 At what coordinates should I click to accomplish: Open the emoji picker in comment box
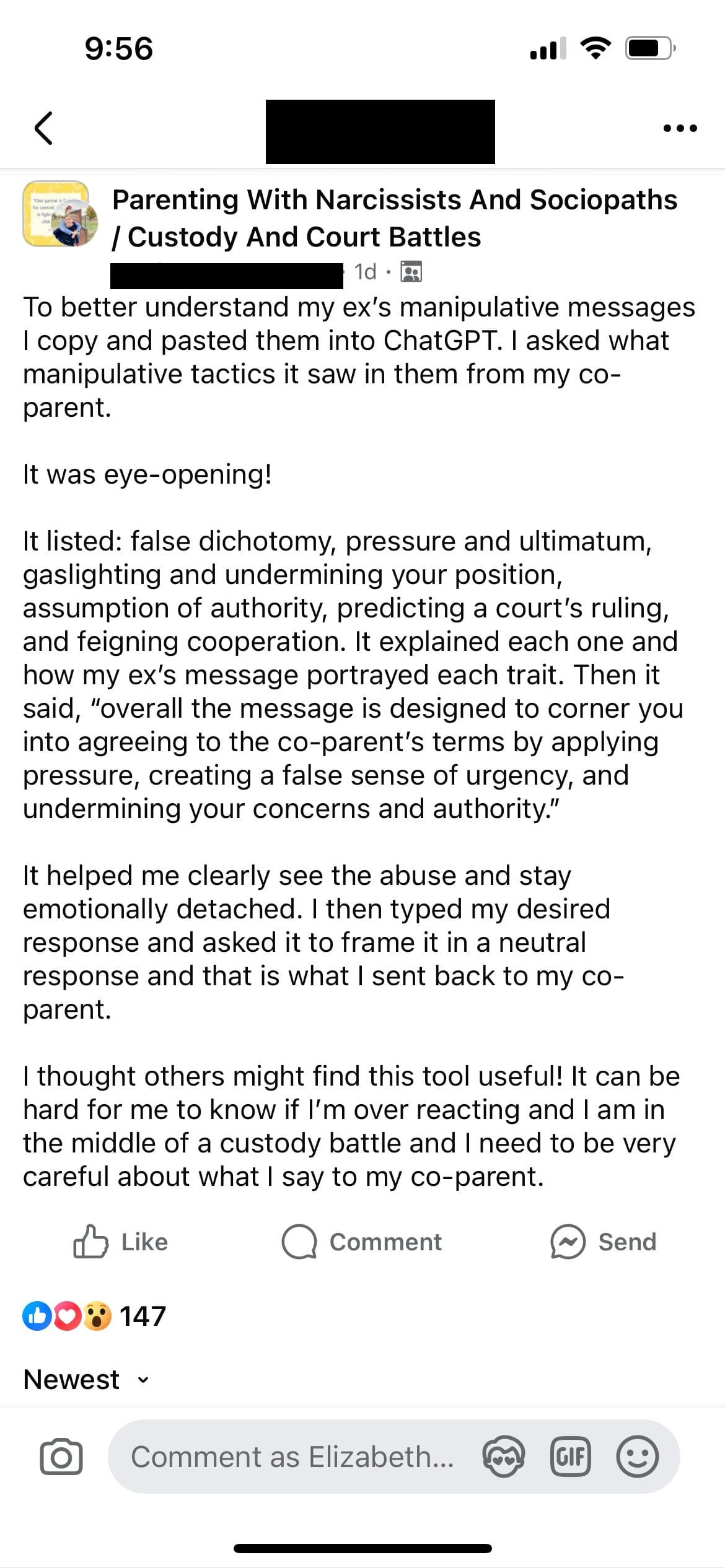(637, 1456)
